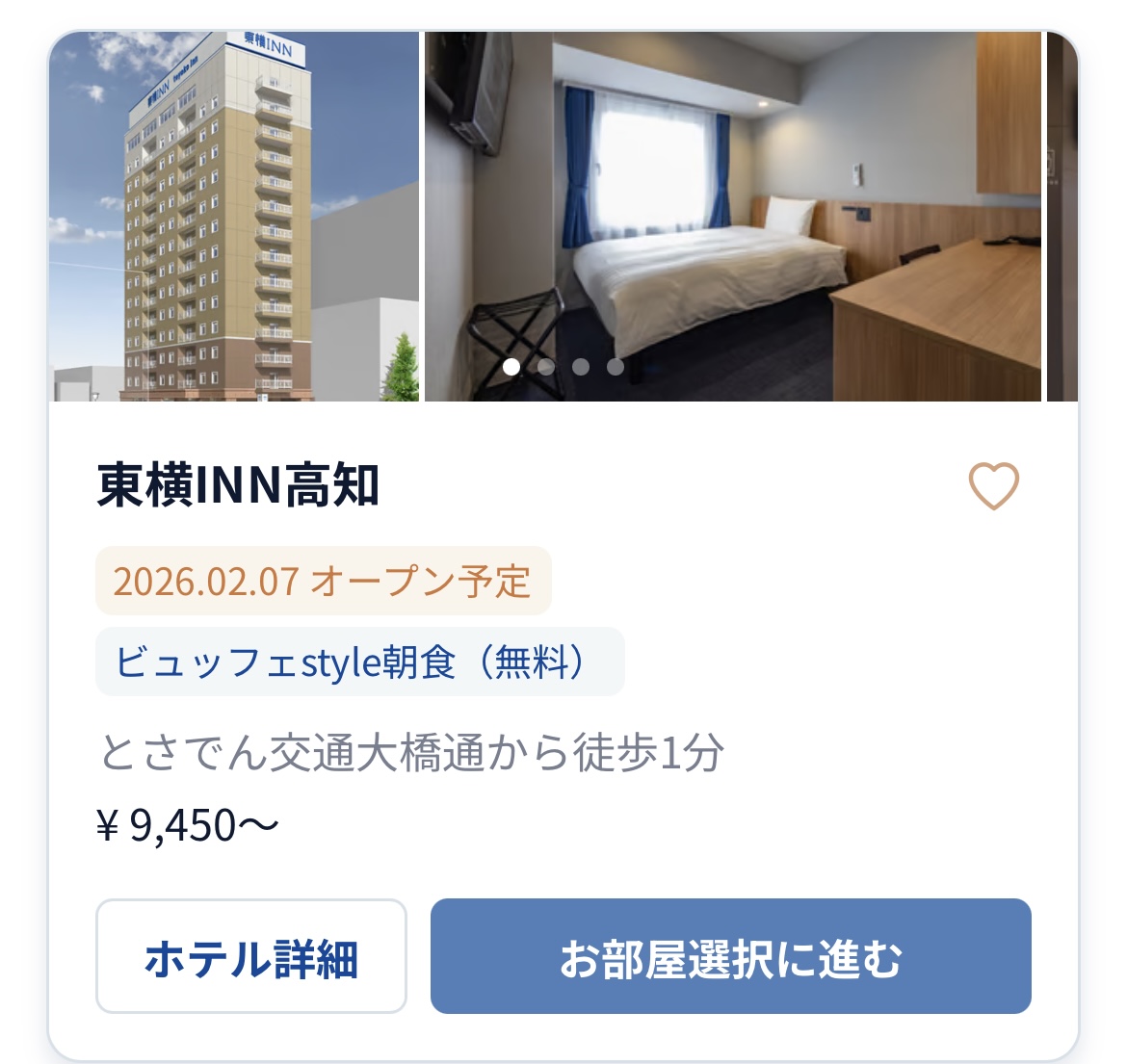
Task: Open the hotel building exterior photo
Action: click(234, 217)
